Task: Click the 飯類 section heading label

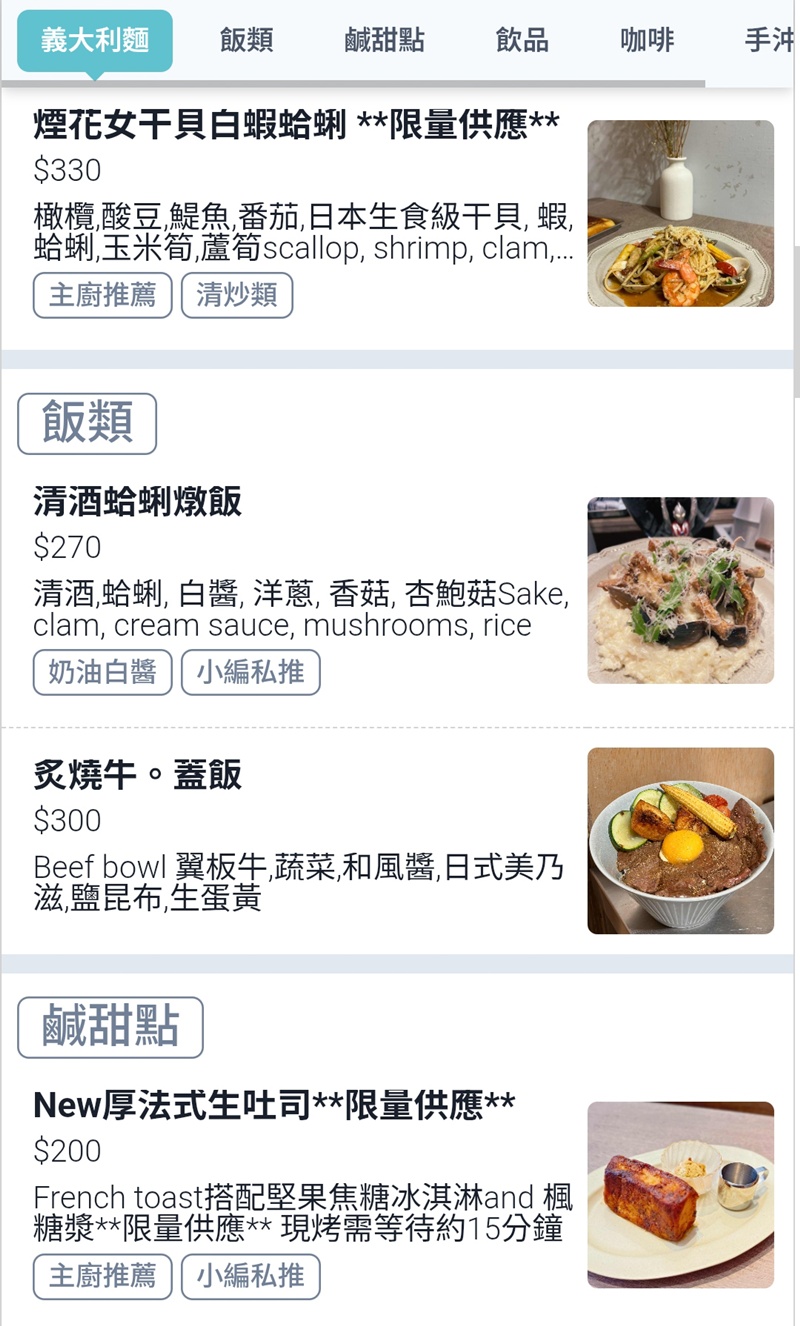Action: (86, 422)
